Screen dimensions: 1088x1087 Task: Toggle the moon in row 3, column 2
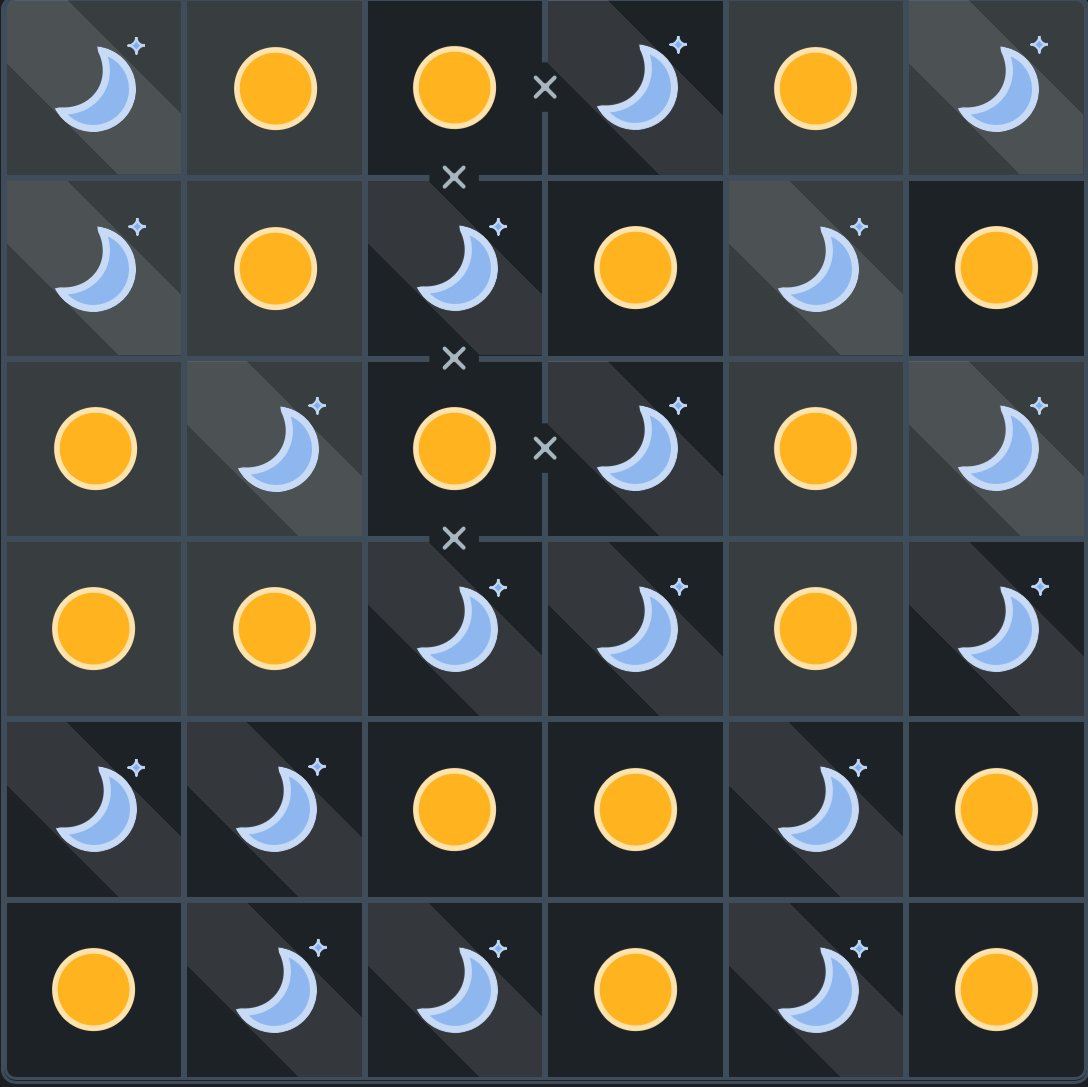(x=275, y=449)
